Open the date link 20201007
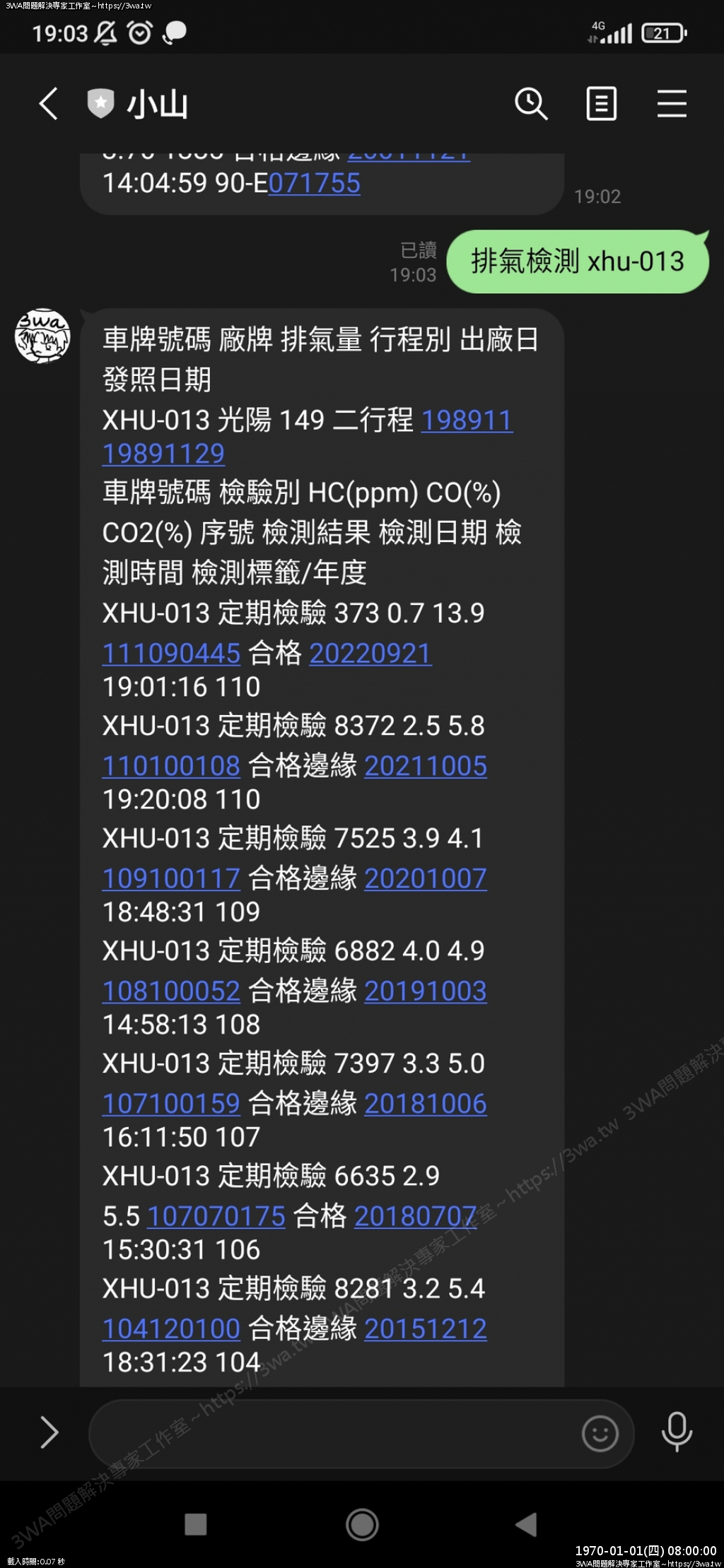 pyautogui.click(x=425, y=878)
